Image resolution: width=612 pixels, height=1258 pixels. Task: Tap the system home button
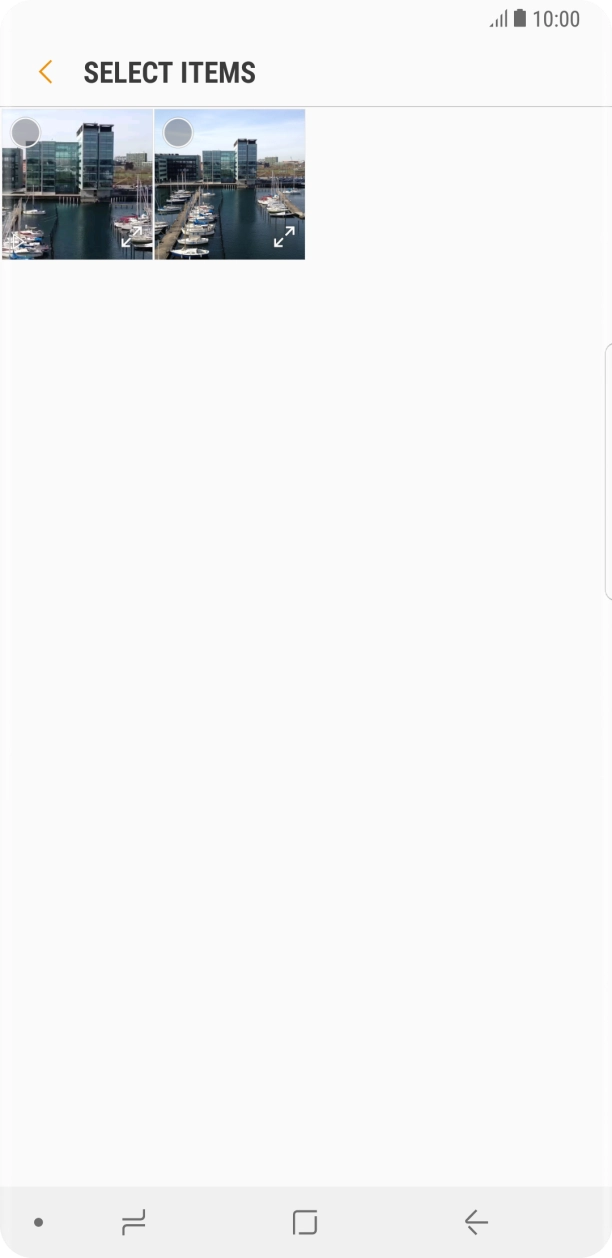[305, 1221]
